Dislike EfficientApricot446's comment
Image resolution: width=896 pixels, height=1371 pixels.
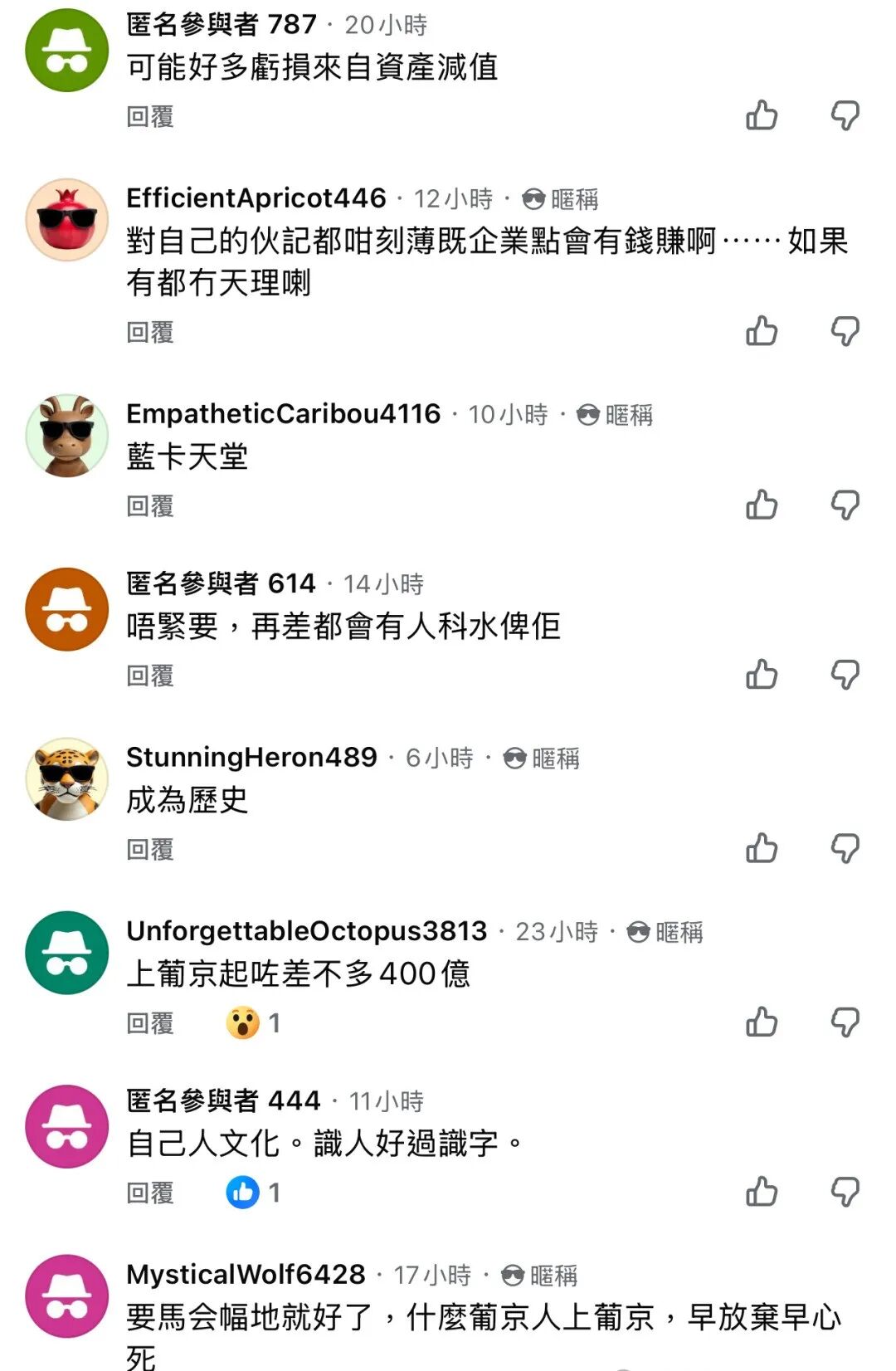[845, 331]
